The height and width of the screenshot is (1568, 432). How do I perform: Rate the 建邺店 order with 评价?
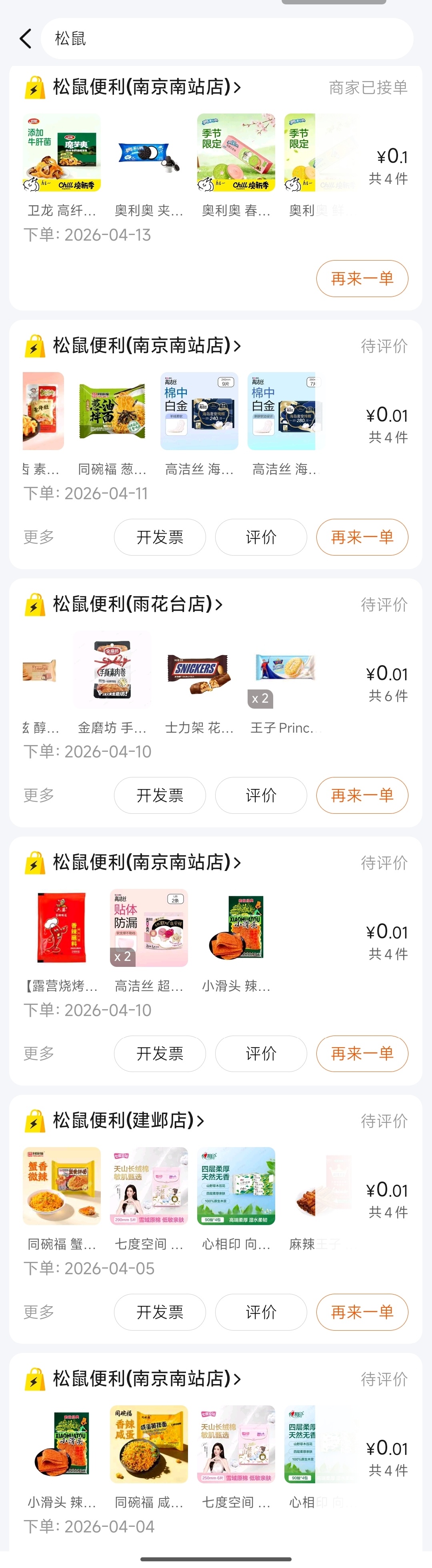pos(261,1312)
